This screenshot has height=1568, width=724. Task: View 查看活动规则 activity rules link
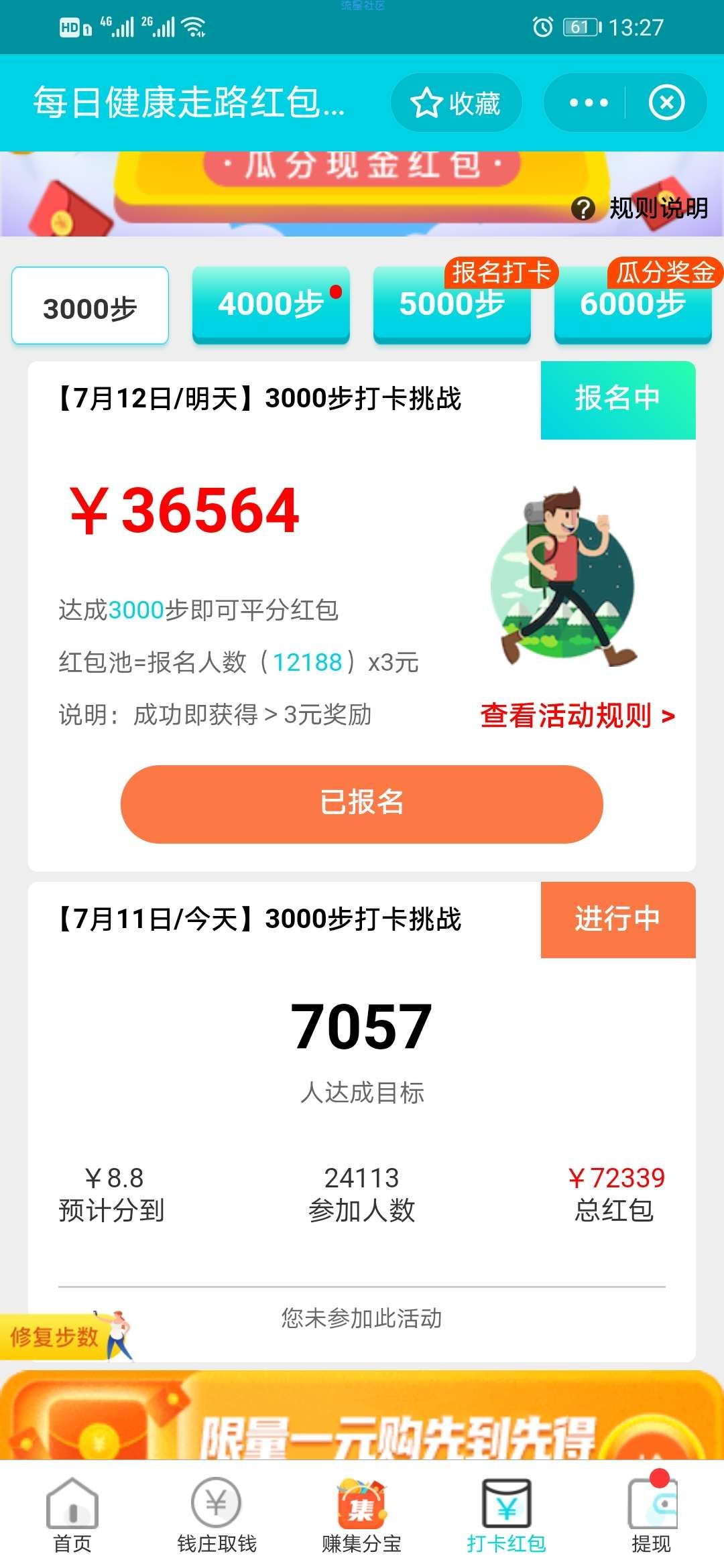pyautogui.click(x=577, y=716)
